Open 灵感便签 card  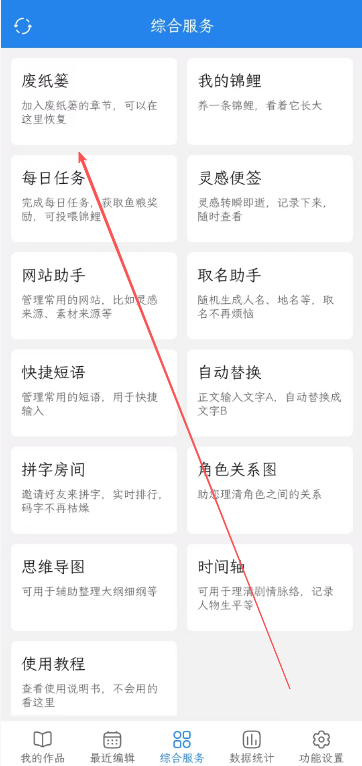tap(270, 198)
